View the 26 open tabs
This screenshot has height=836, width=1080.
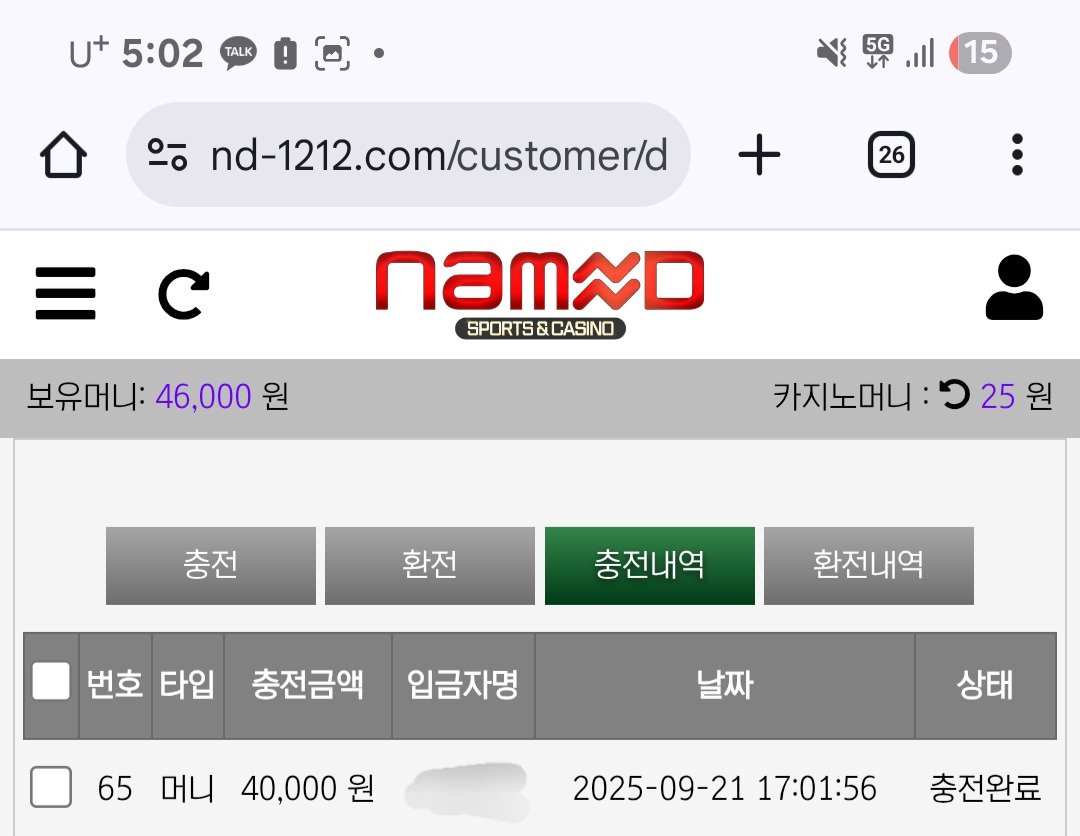click(x=891, y=155)
